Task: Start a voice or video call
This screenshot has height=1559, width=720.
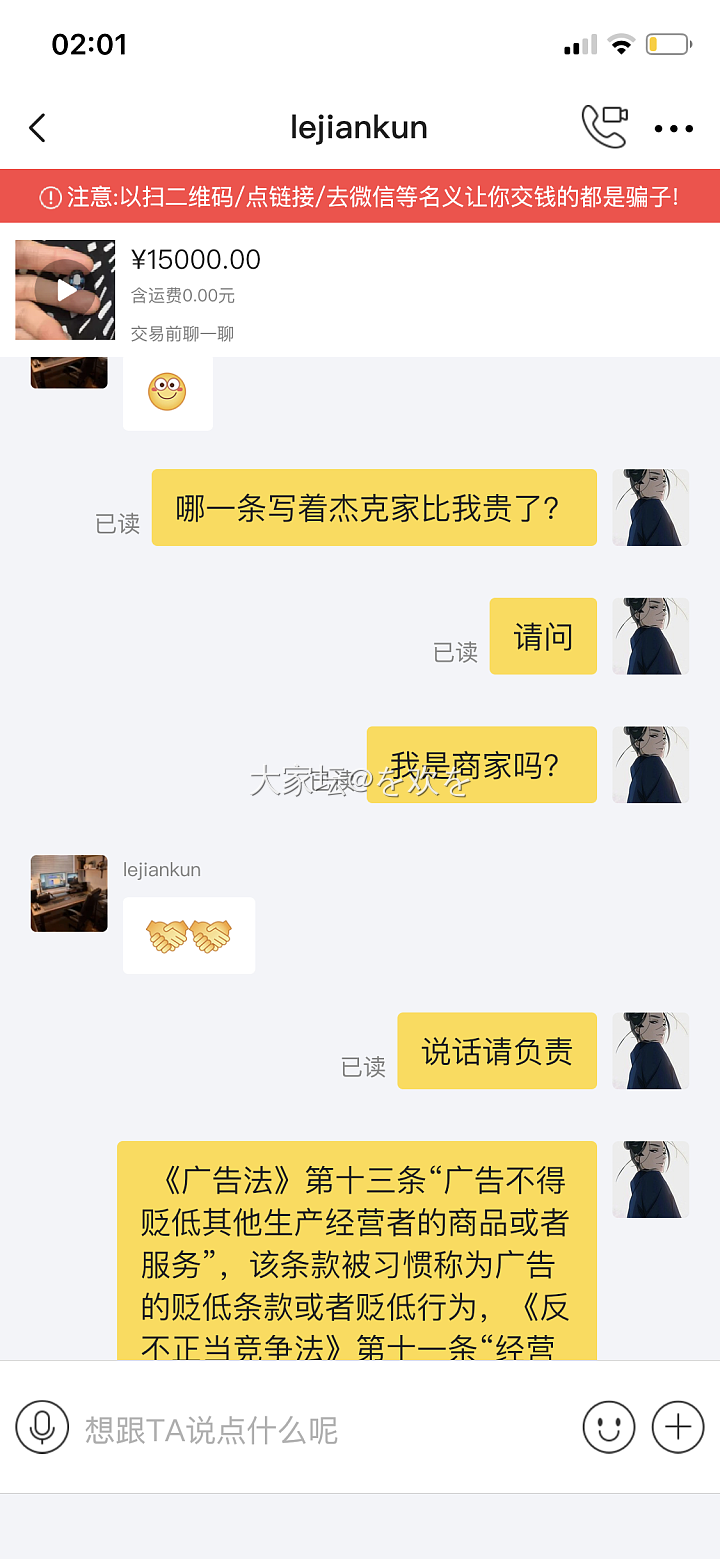Action: [x=605, y=127]
